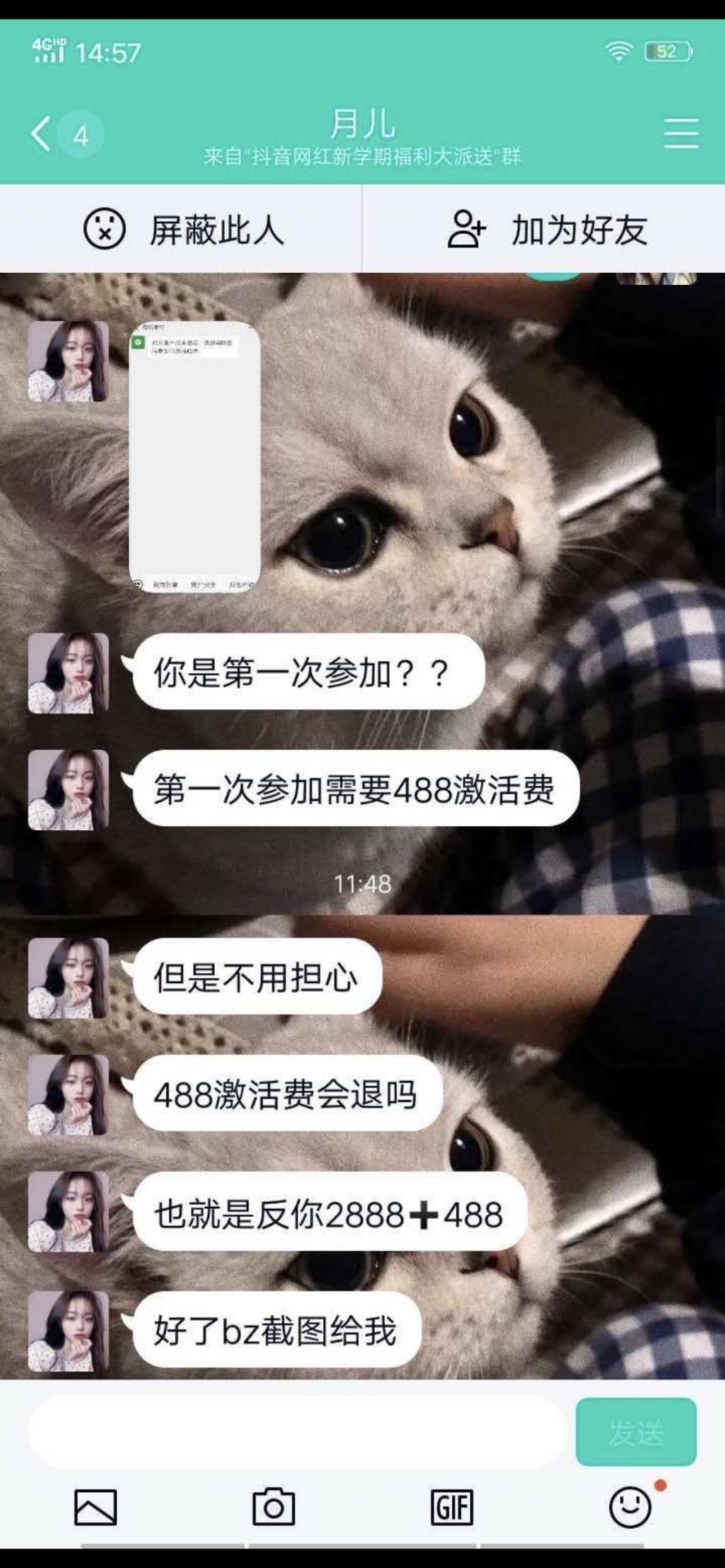
Task: Tap 屏蔽此人 to block this person
Action: [x=183, y=230]
